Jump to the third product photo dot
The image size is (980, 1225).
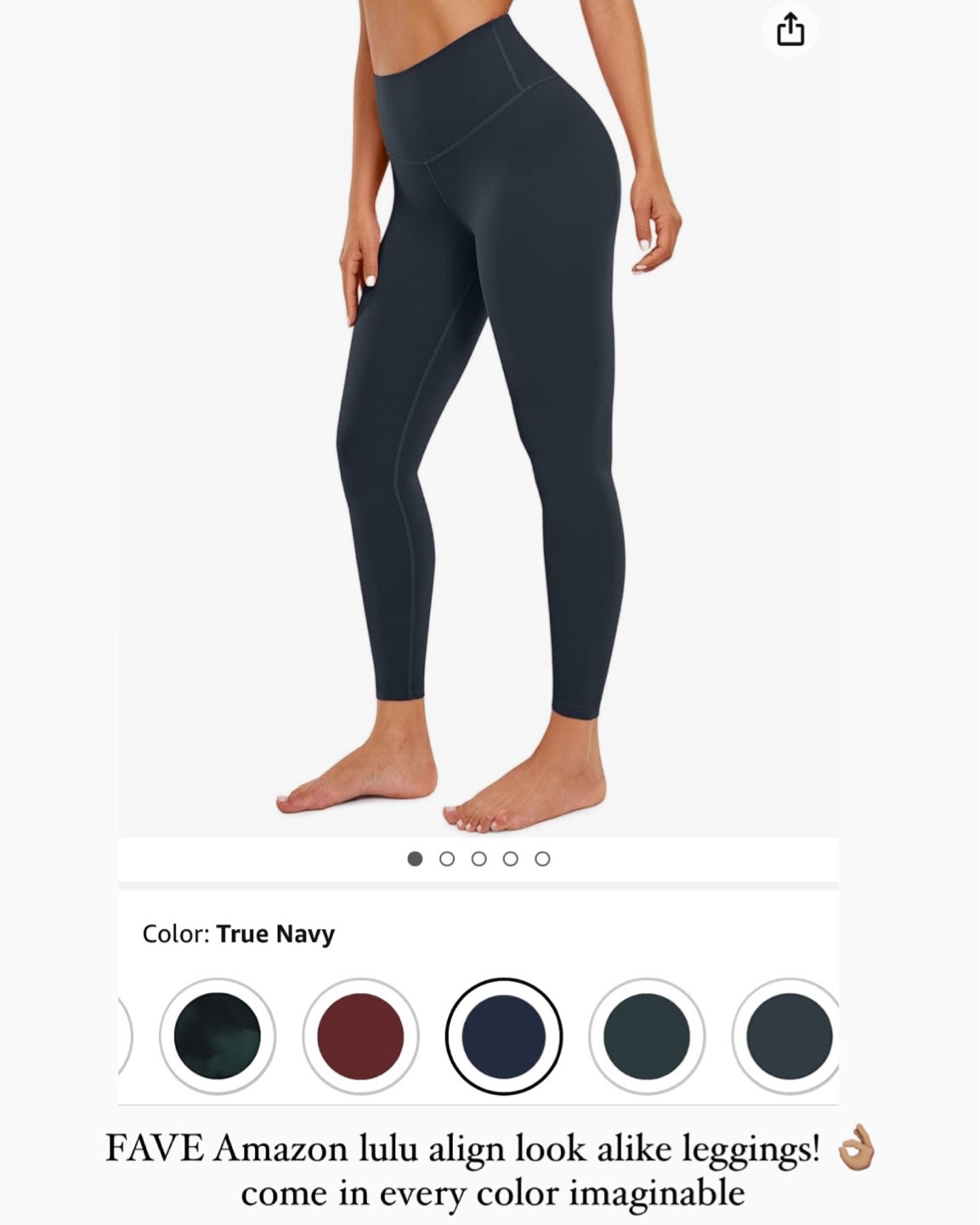pos(479,859)
